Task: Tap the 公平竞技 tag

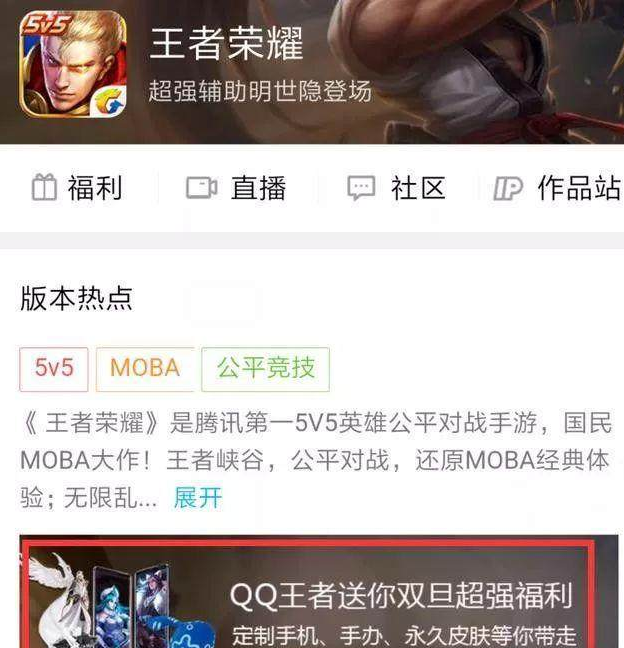Action: coord(265,368)
